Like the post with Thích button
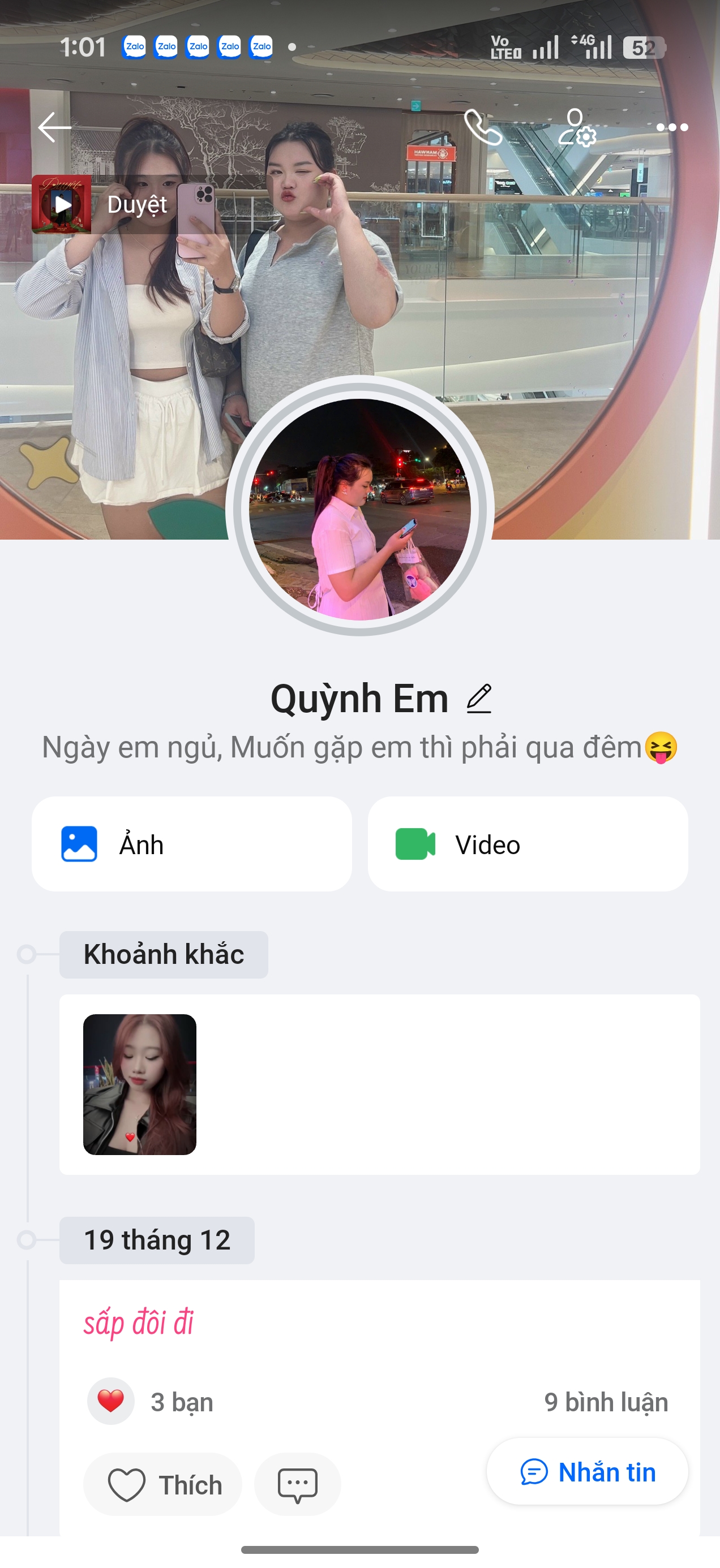 [x=162, y=1485]
